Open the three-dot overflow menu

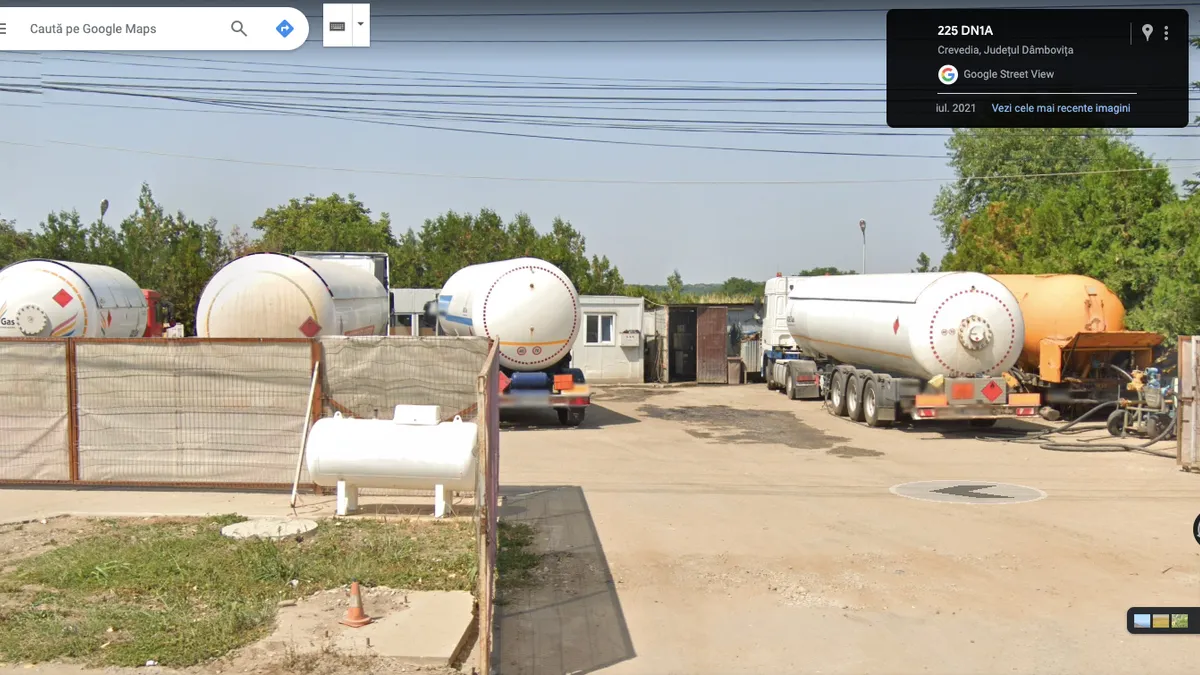tap(1166, 33)
